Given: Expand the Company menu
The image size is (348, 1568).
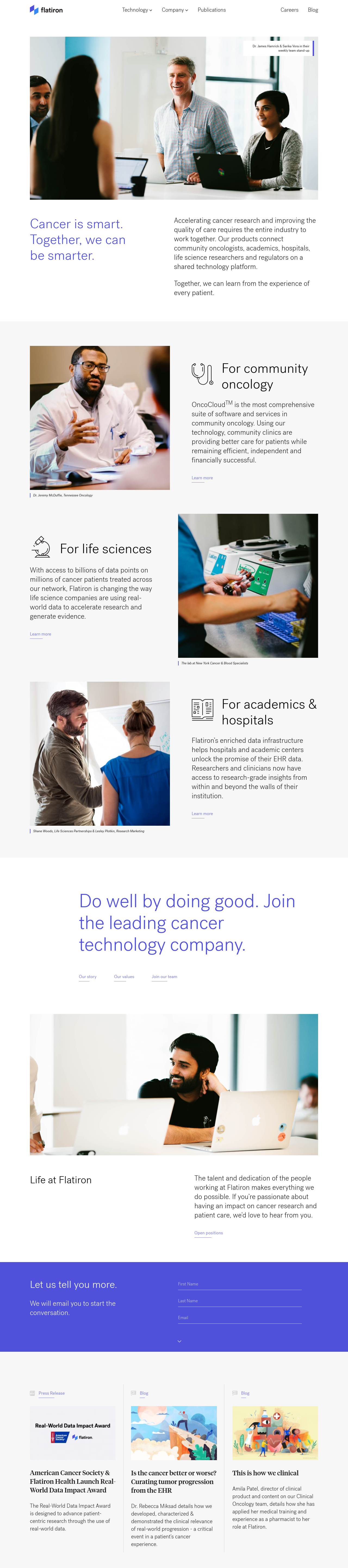Looking at the screenshot, I should (174, 10).
